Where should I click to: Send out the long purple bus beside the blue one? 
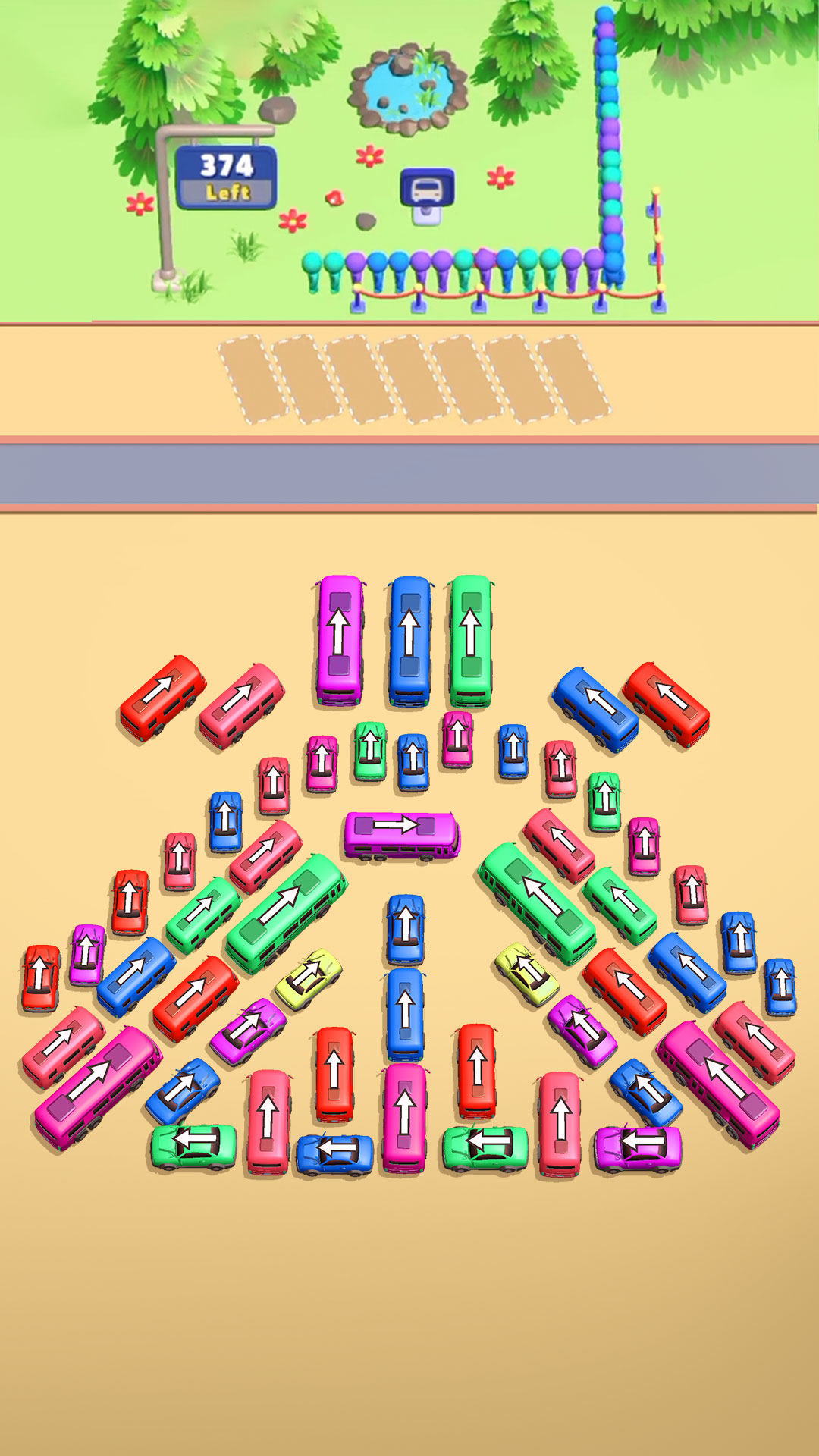pyautogui.click(x=339, y=639)
